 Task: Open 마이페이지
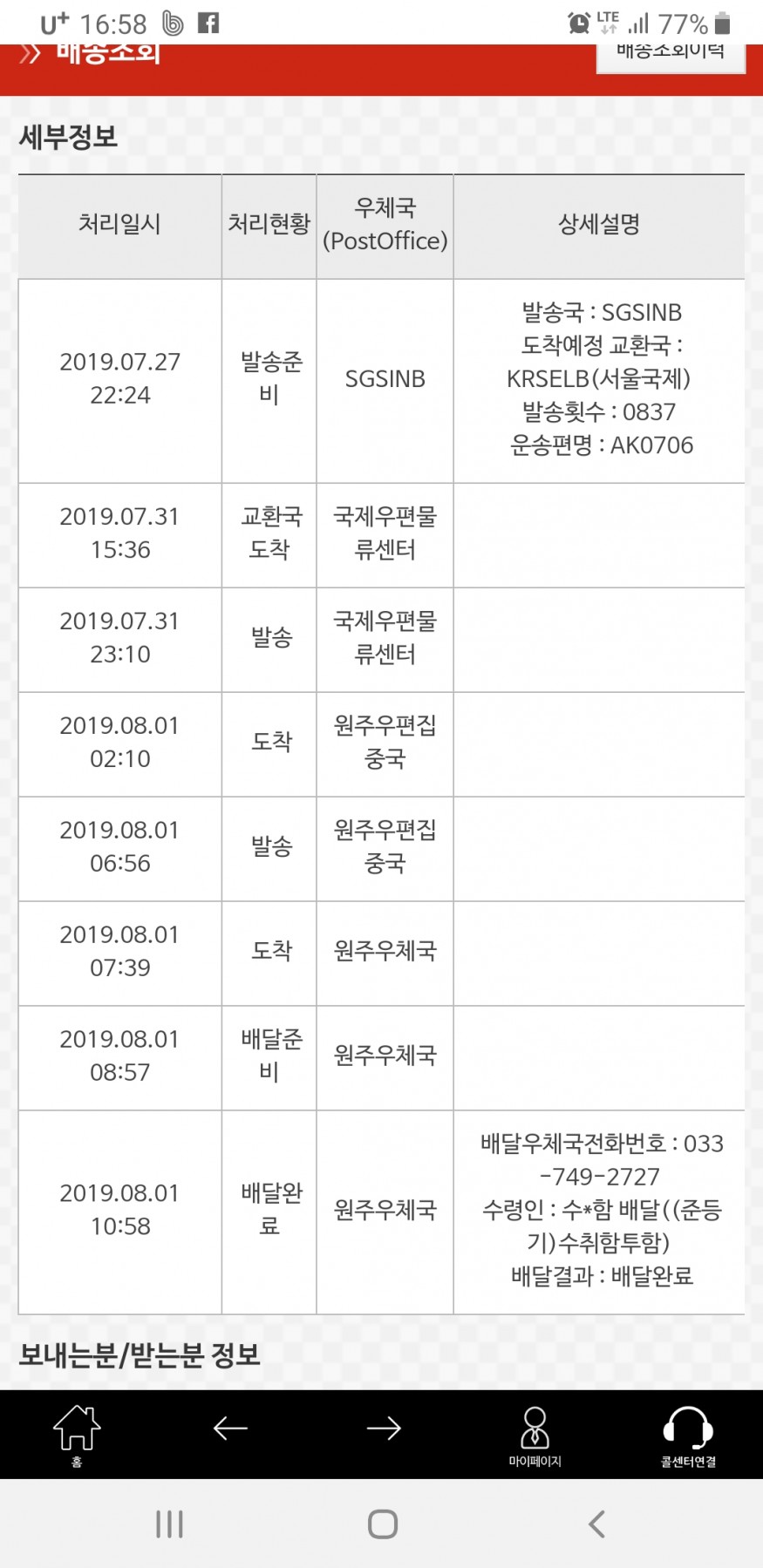535,1436
